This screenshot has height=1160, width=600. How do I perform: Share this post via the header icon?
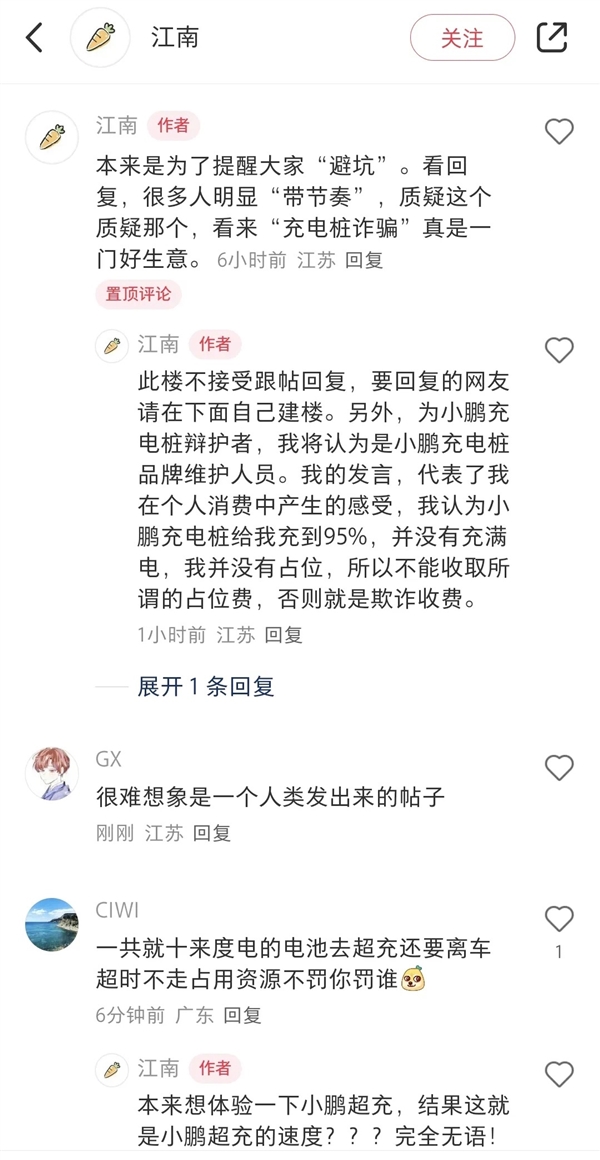552,38
